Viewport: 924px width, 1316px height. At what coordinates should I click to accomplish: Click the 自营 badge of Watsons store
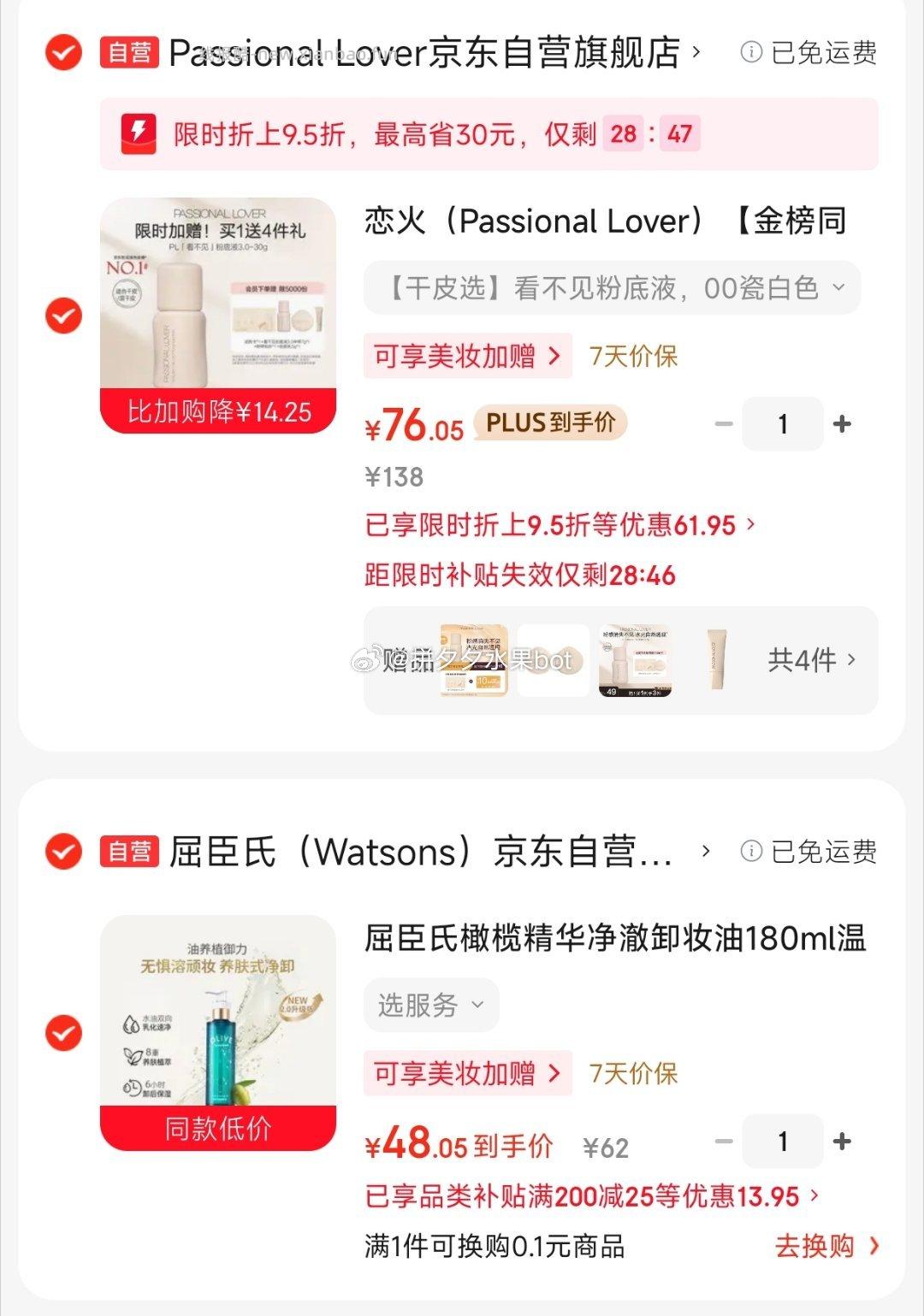pyautogui.click(x=128, y=851)
